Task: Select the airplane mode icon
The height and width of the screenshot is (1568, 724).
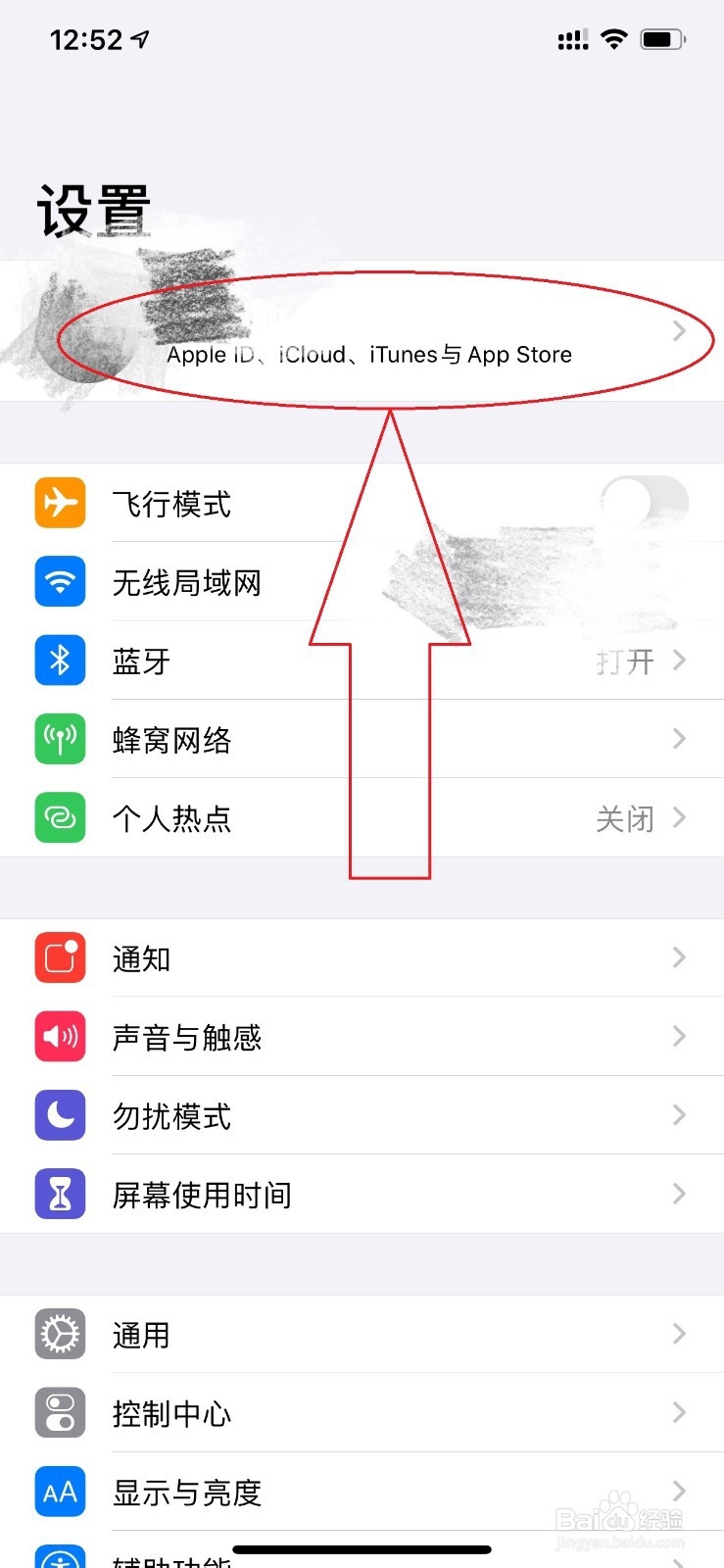Action: (60, 503)
